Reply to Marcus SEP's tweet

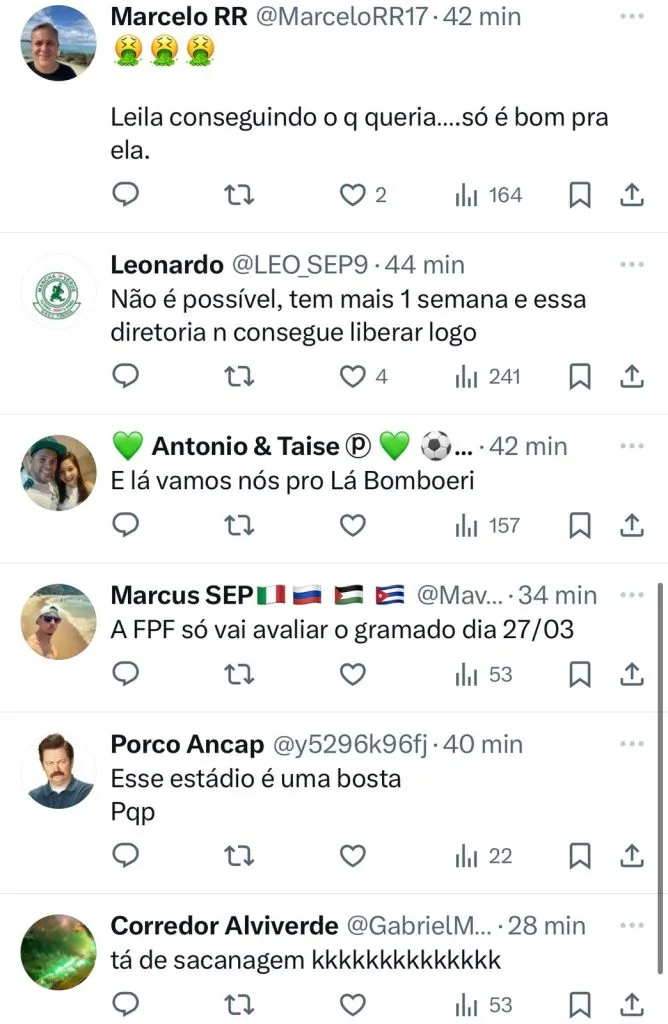tap(125, 675)
